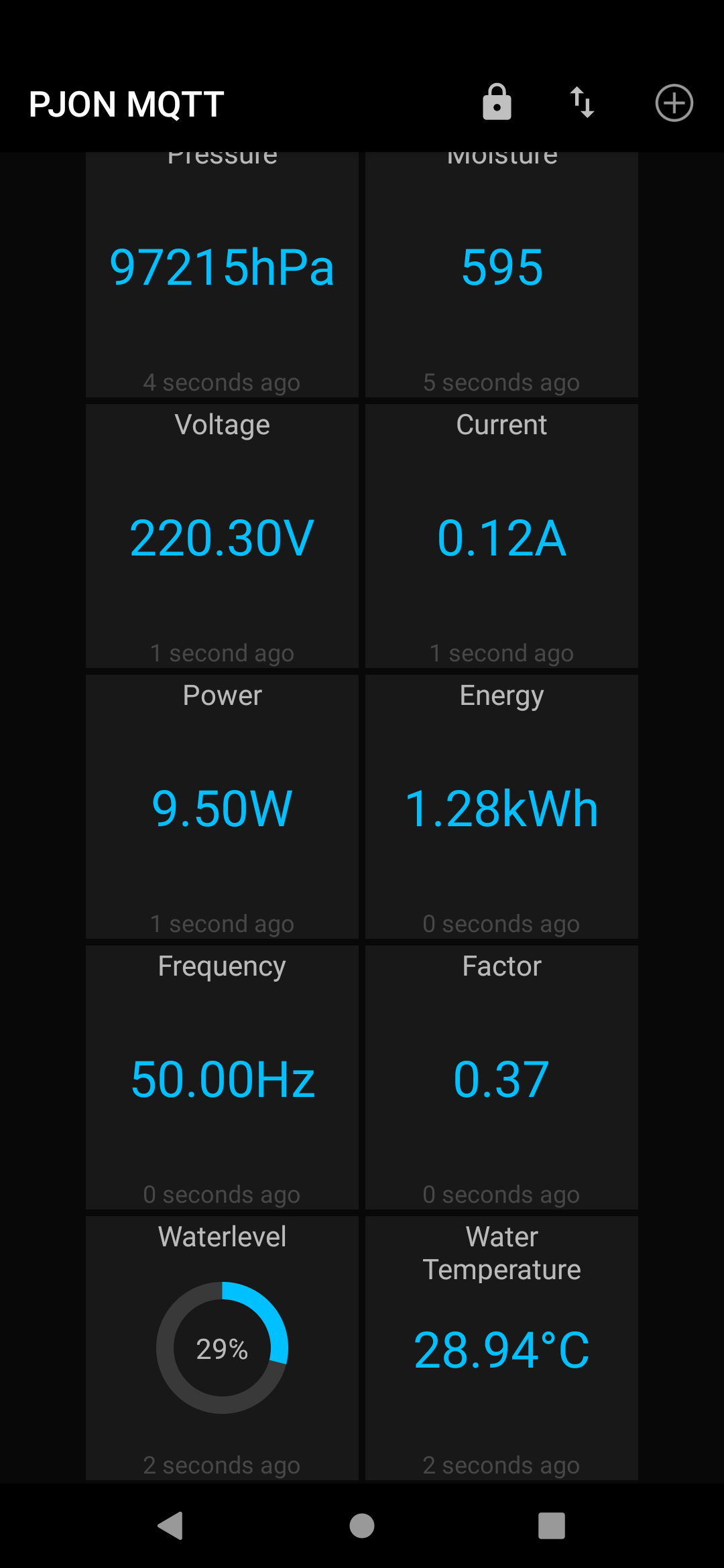Open the Energy panel
The width and height of the screenshot is (724, 1568).
point(501,806)
